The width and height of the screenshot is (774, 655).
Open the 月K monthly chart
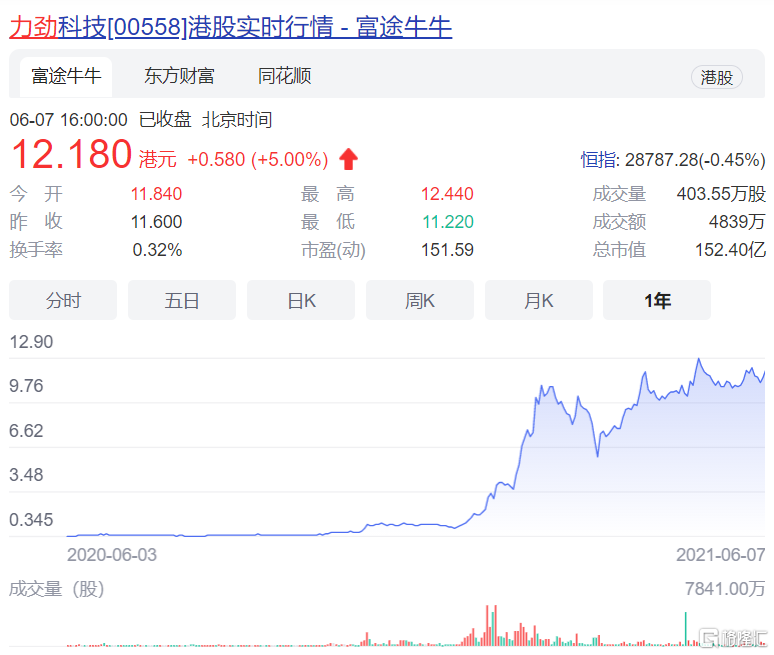539,300
